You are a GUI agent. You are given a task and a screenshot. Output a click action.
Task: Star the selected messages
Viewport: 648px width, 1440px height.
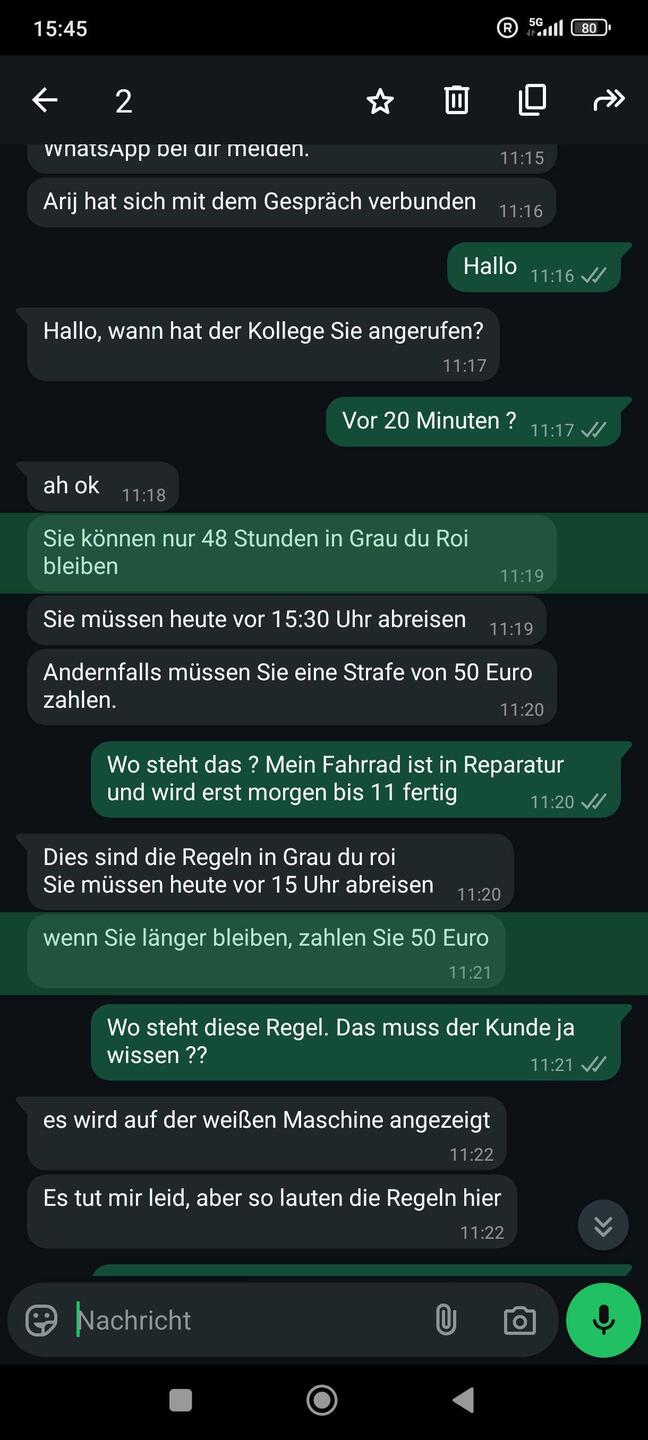click(x=380, y=100)
